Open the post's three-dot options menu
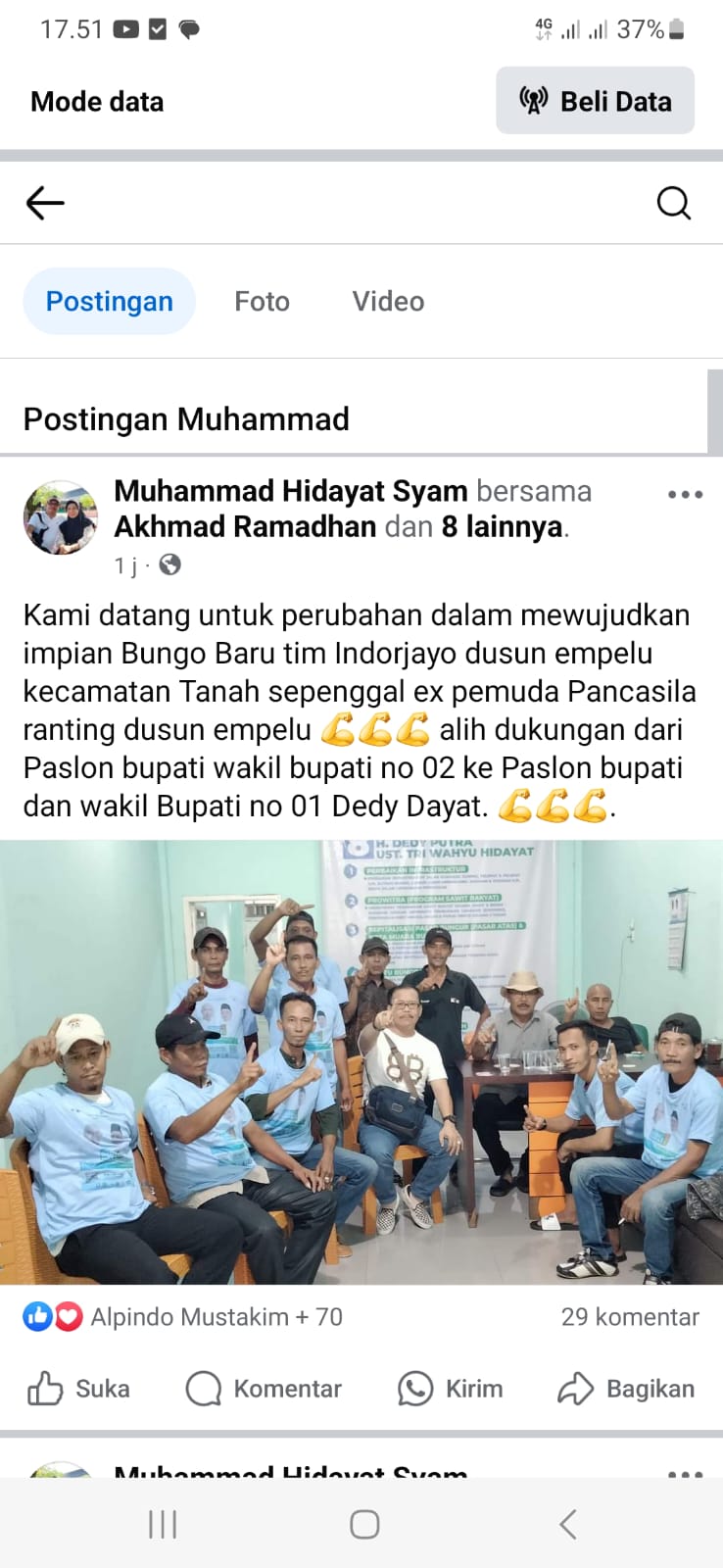The height and width of the screenshot is (1568, 723). pyautogui.click(x=685, y=494)
